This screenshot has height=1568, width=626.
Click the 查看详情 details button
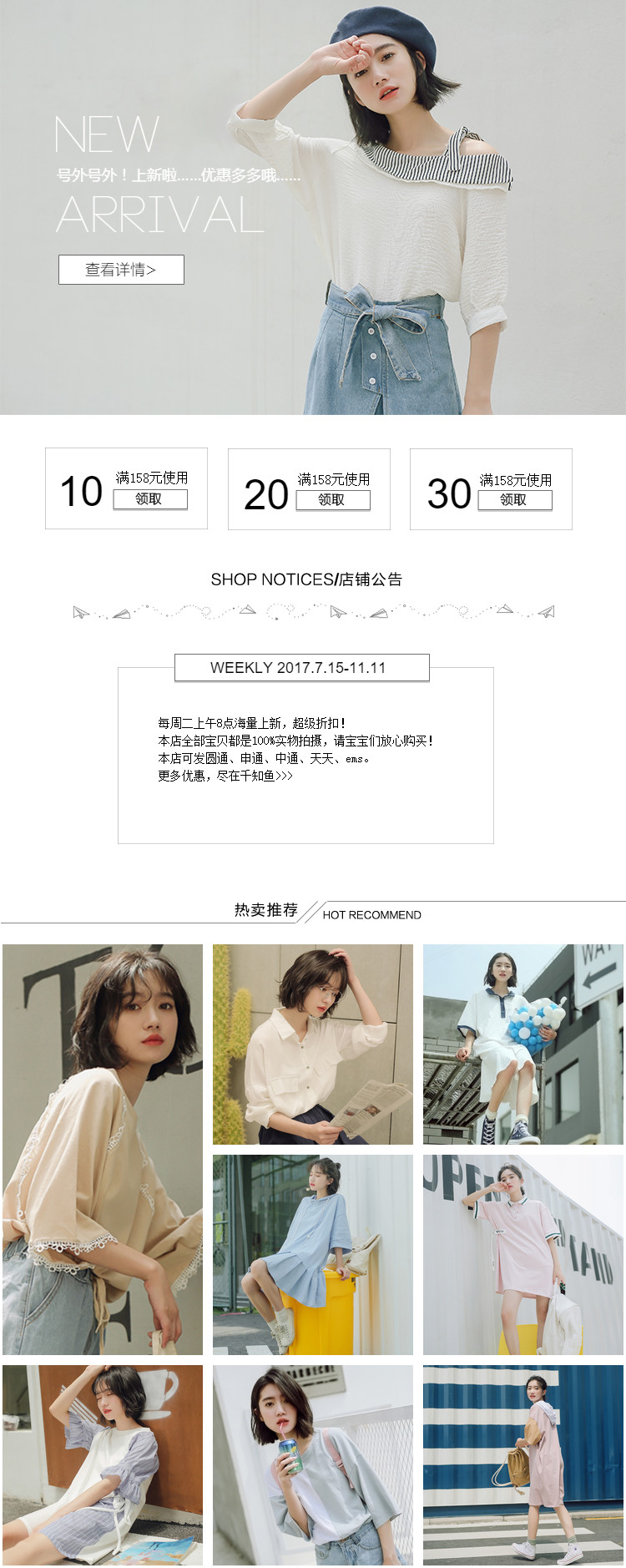(x=122, y=270)
